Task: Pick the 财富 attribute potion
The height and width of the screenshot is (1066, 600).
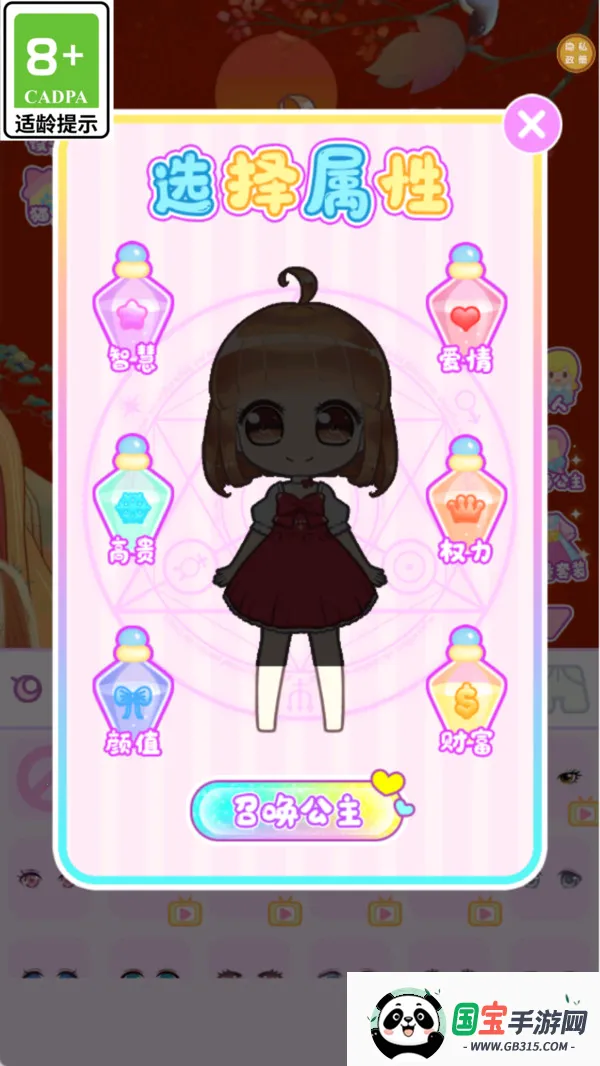Action: [x=465, y=692]
